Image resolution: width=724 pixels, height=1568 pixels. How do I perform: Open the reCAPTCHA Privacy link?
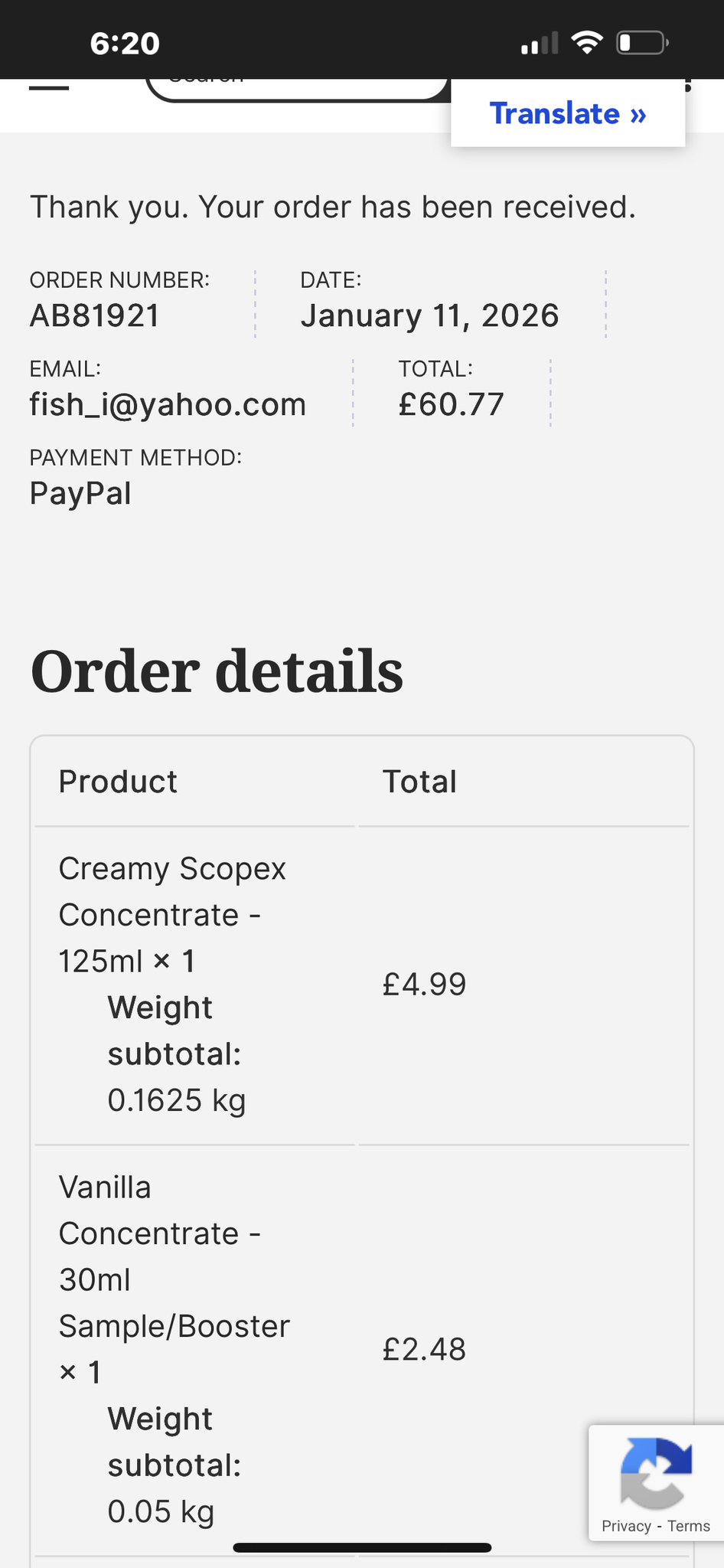point(626,1526)
